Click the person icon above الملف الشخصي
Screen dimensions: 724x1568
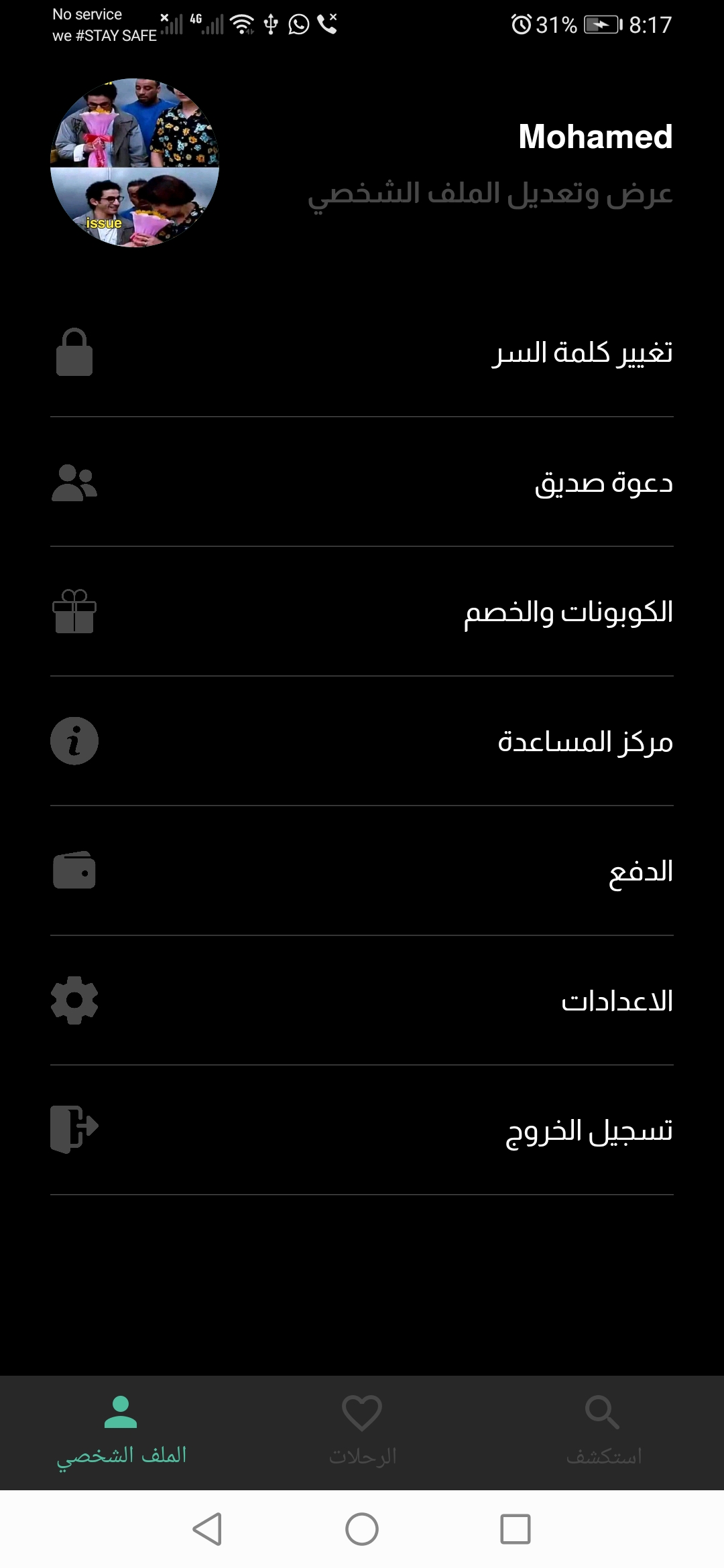click(121, 1412)
